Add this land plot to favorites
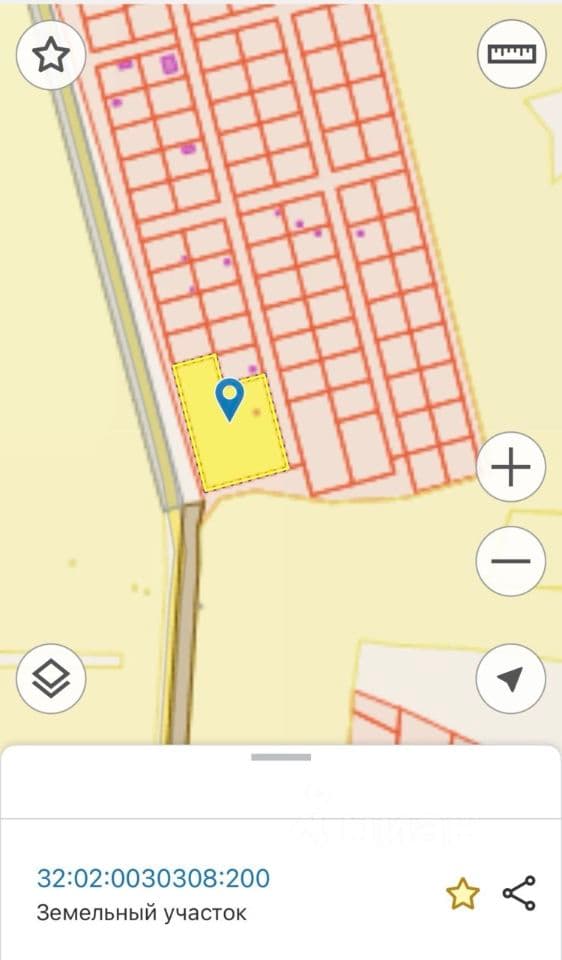562x960 pixels. (x=462, y=893)
